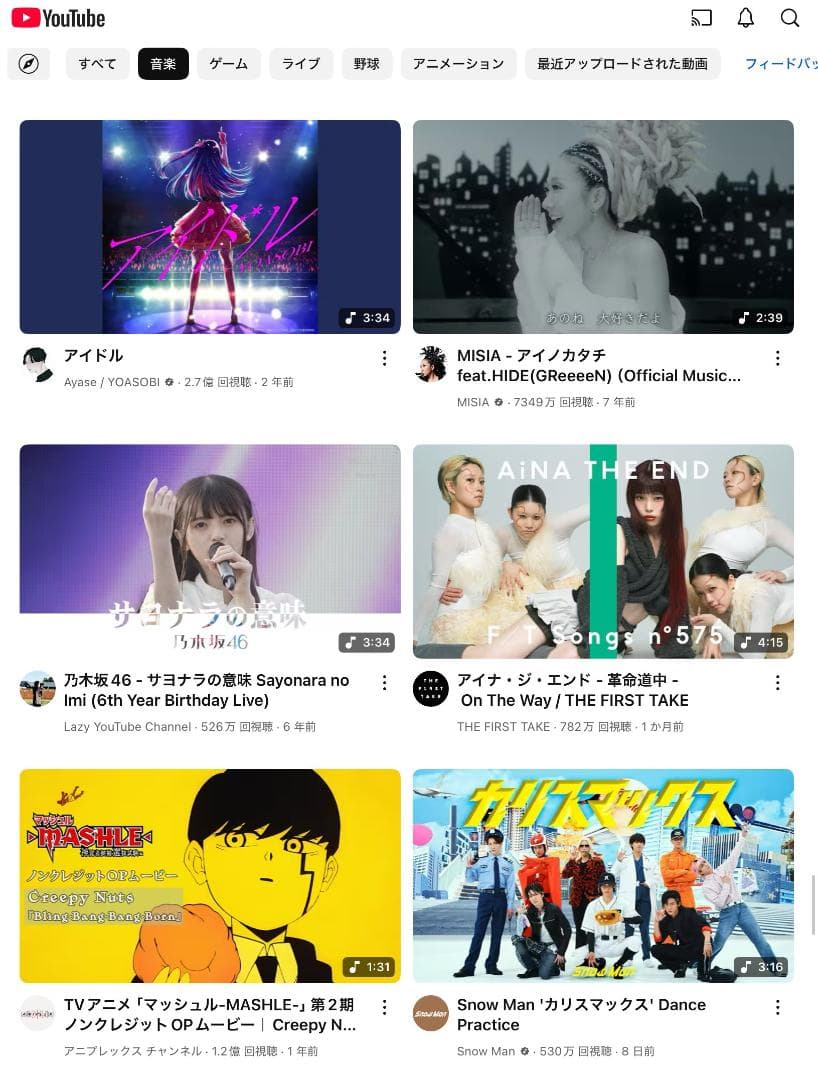Play the アイドル video by YOASOBI
Screen dimensions: 818x1080
click(210, 227)
